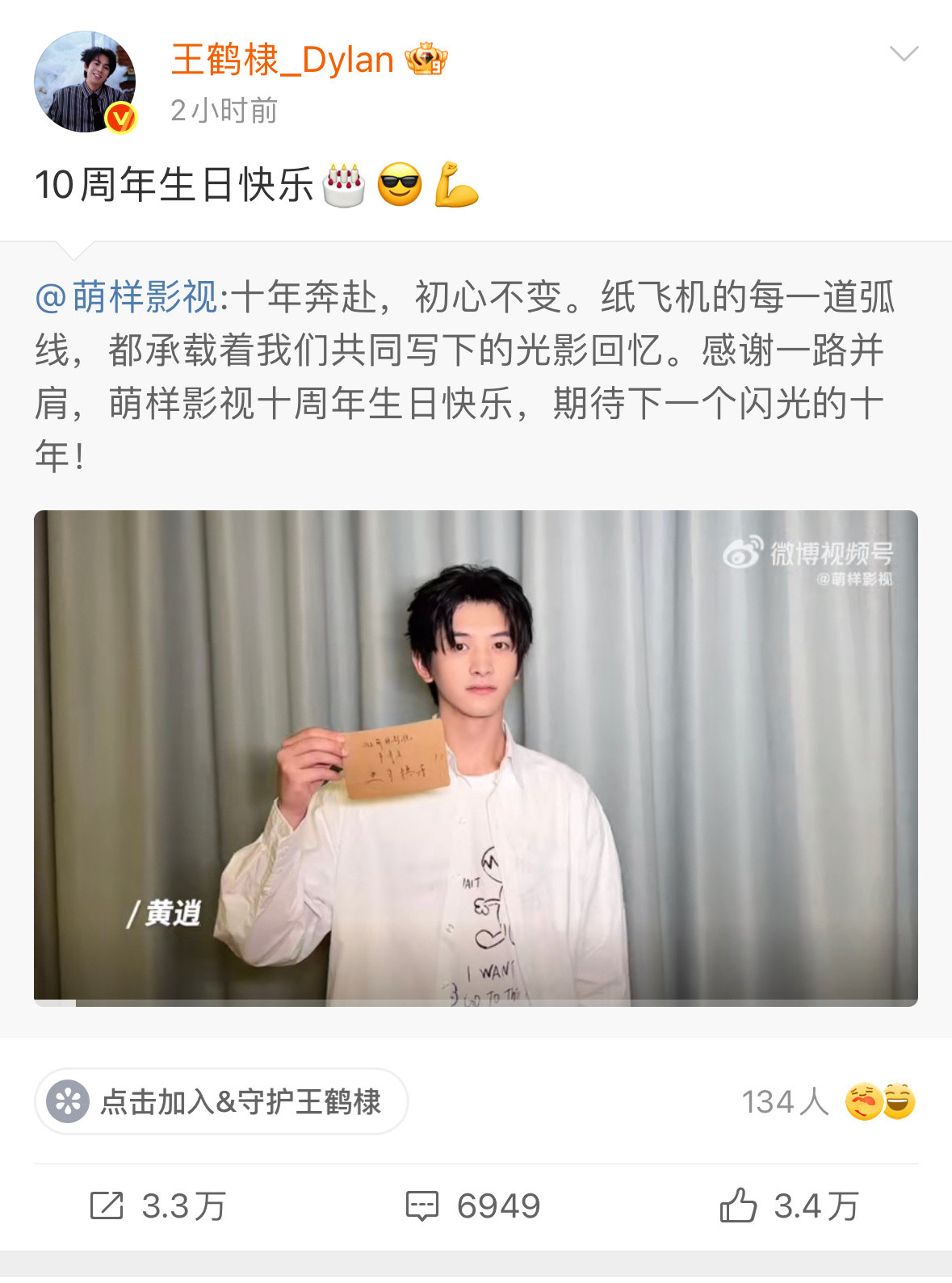Open 王鹤棣_Dylan's profile avatar

(x=85, y=82)
